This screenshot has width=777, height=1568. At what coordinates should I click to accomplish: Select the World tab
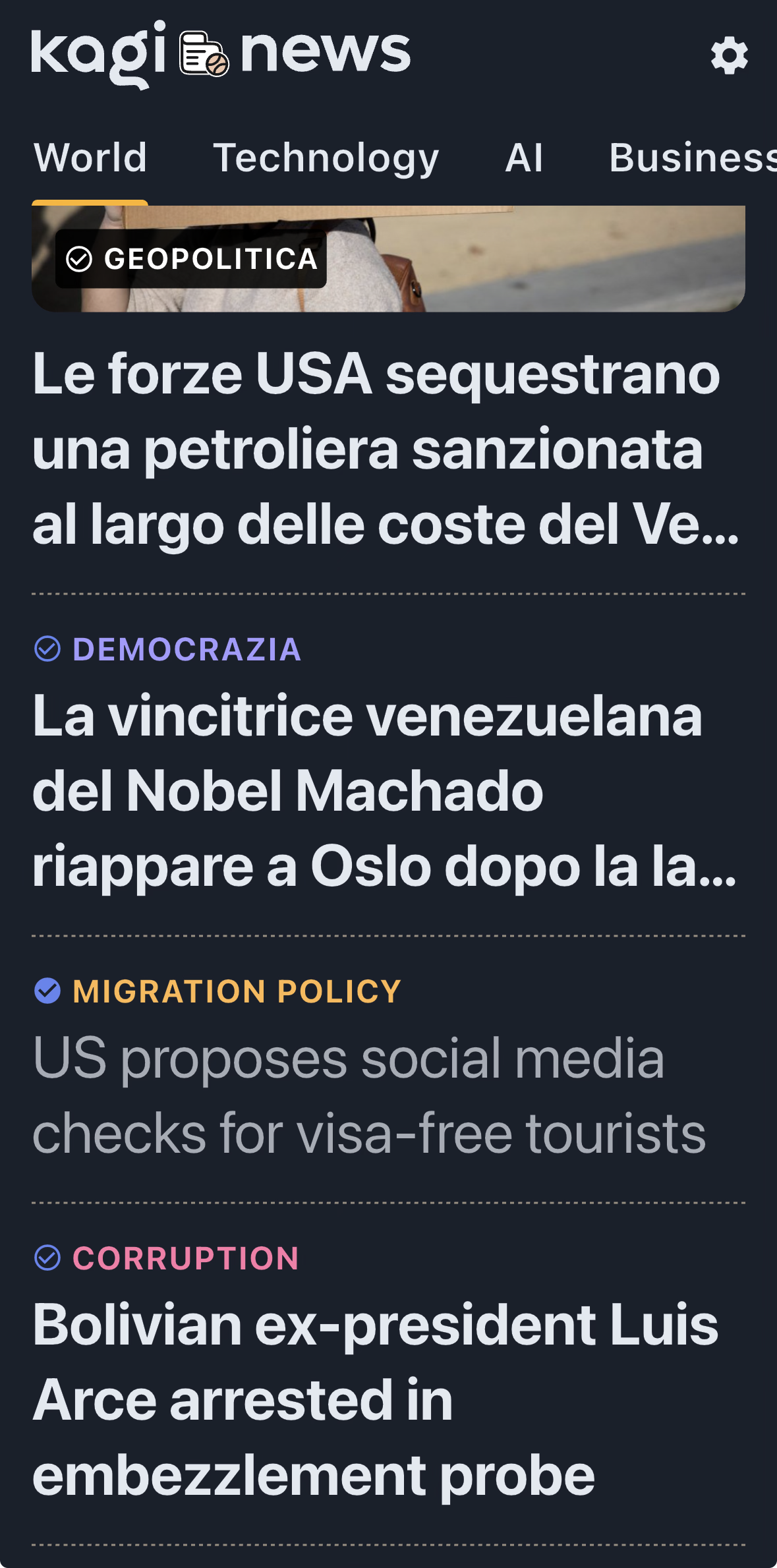click(90, 158)
